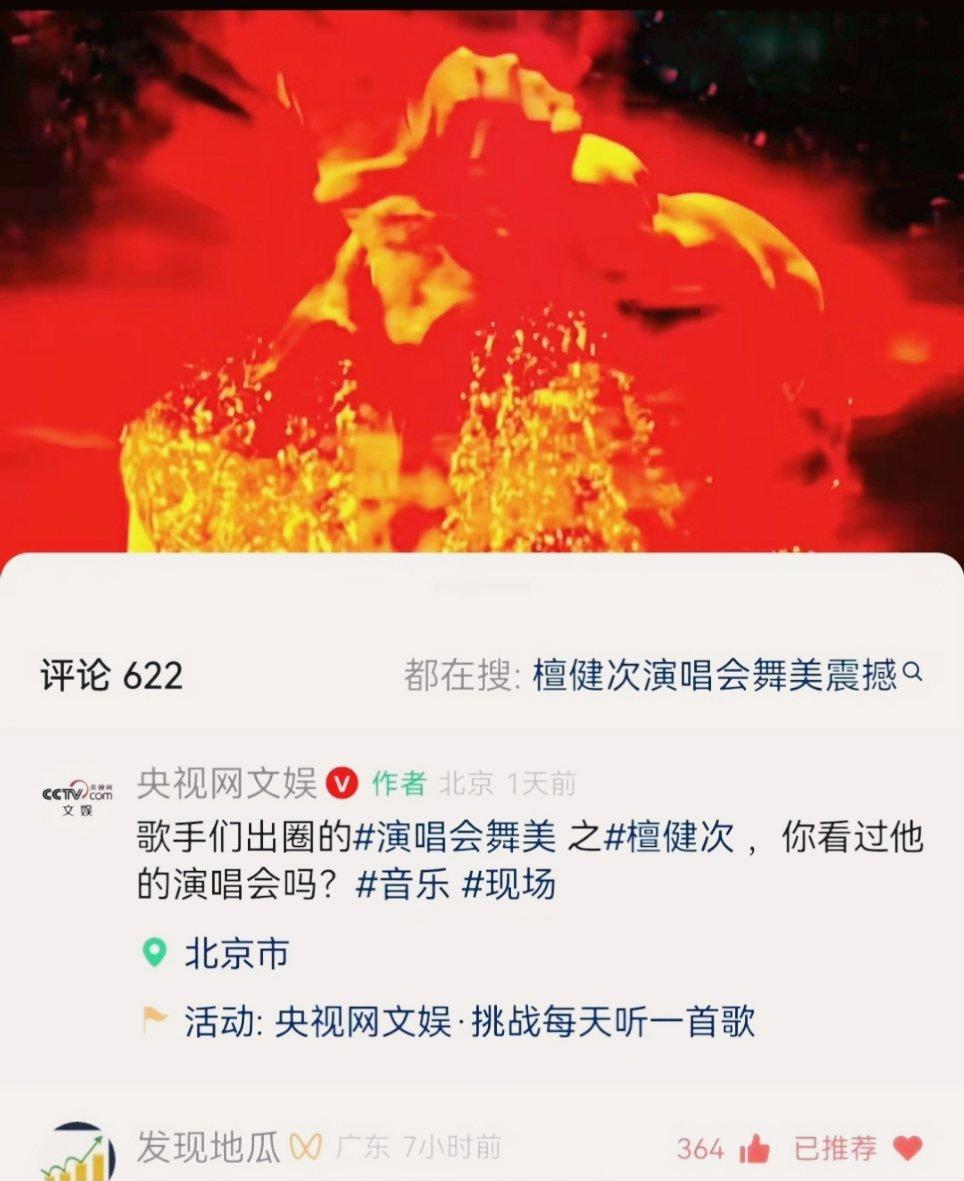
Task: Like 发现地瓜's comment
Action: click(754, 1149)
